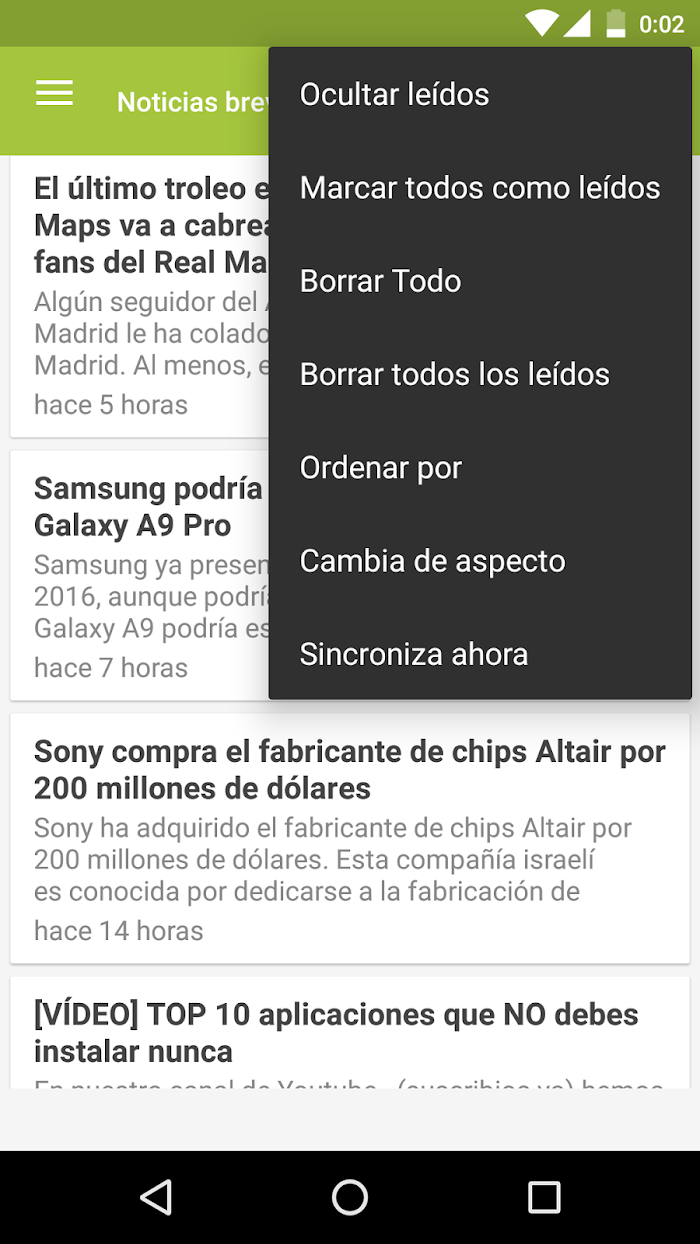Select Ocultar leídos from the menu
Viewport: 700px width, 1244px height.
click(480, 94)
